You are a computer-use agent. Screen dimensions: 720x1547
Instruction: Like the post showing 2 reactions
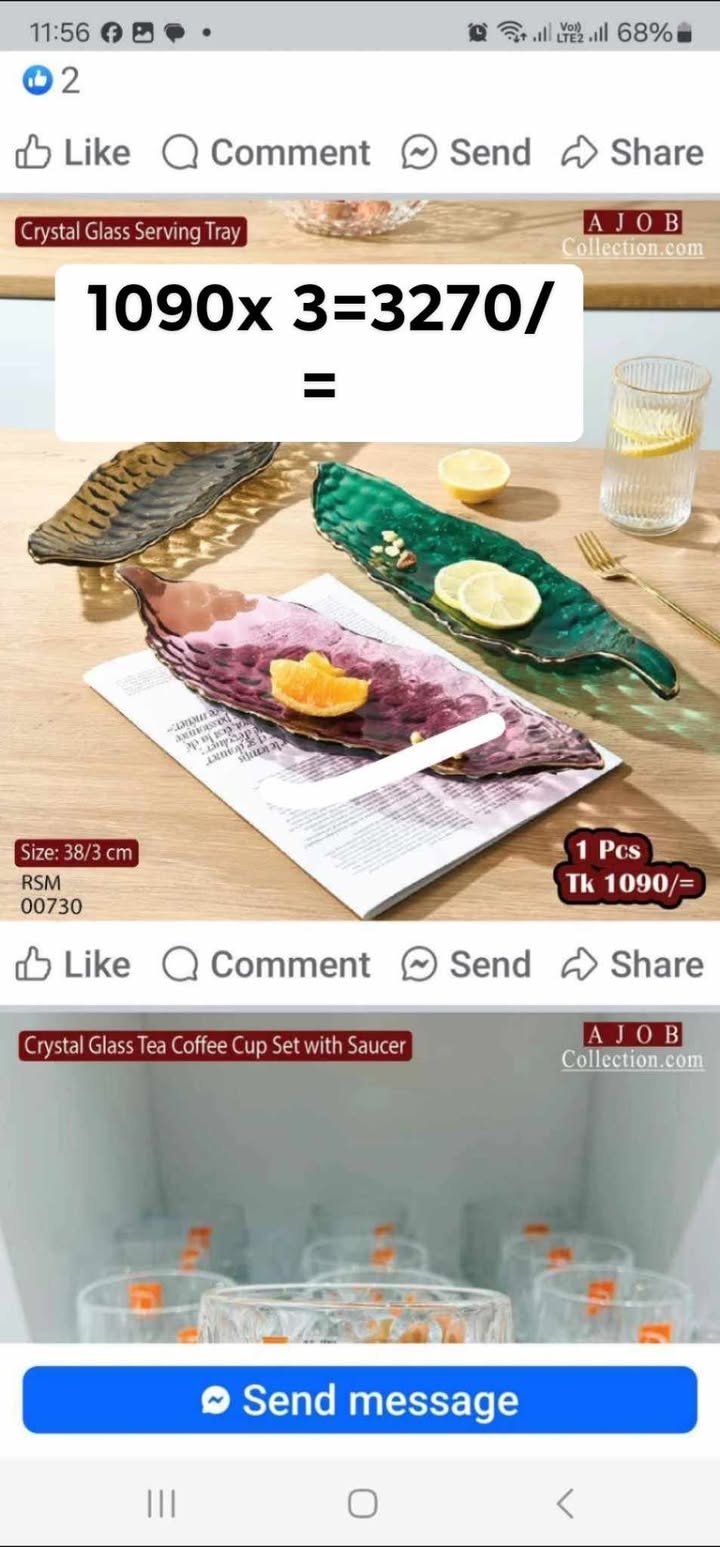pos(73,153)
